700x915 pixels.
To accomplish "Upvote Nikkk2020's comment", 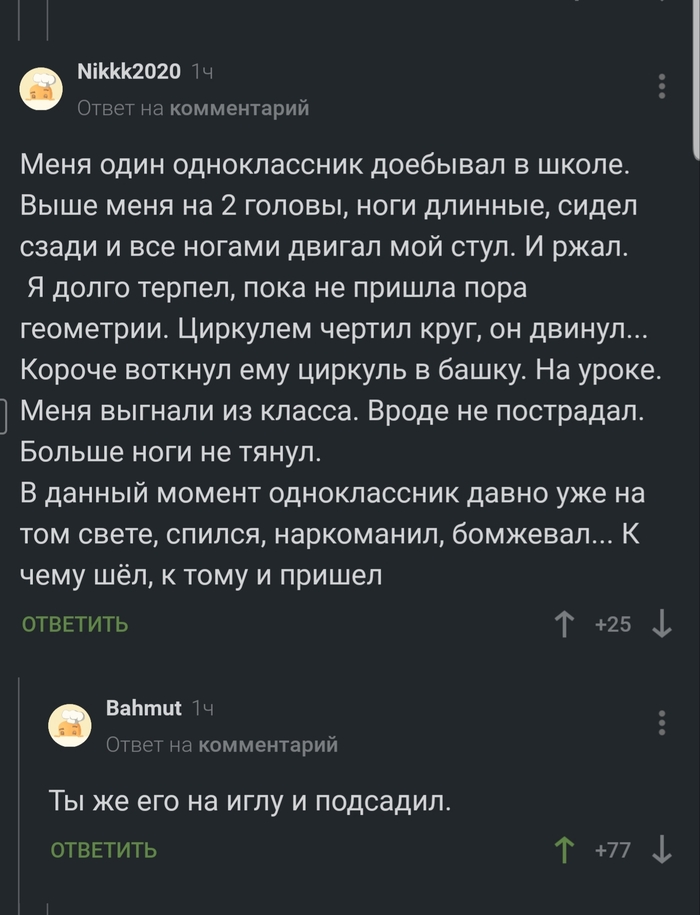I will coord(565,625).
